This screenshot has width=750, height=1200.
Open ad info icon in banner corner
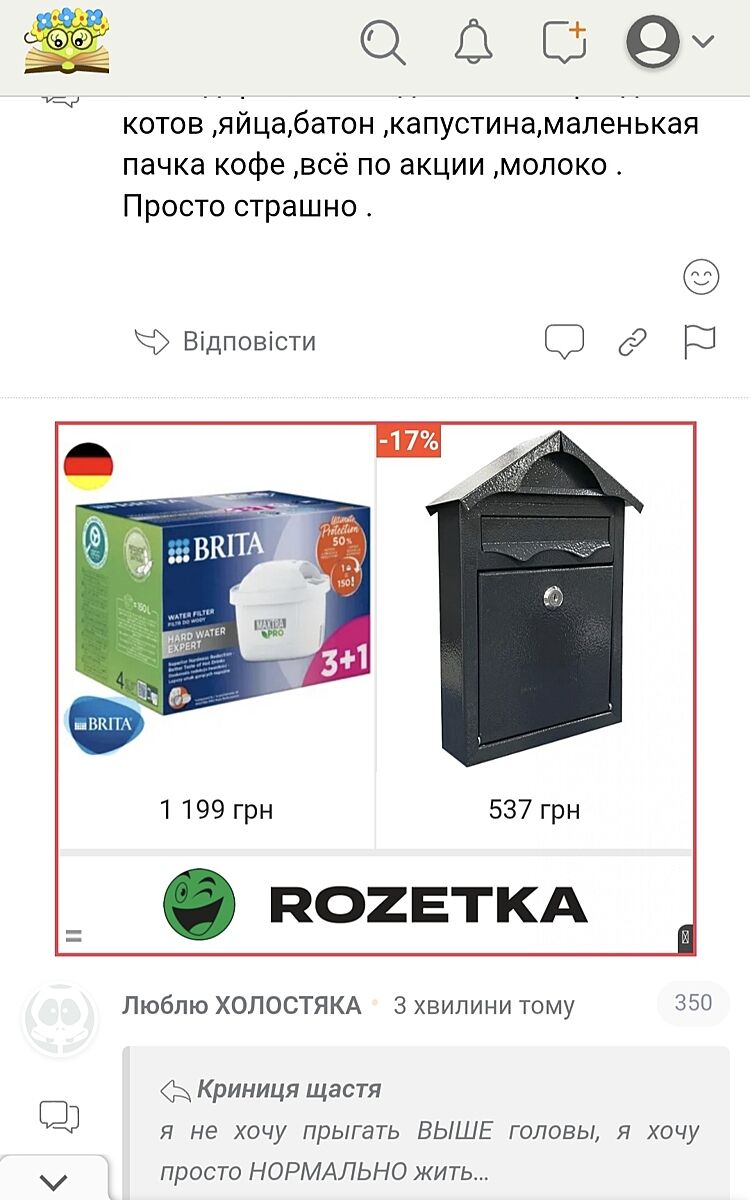tap(685, 938)
